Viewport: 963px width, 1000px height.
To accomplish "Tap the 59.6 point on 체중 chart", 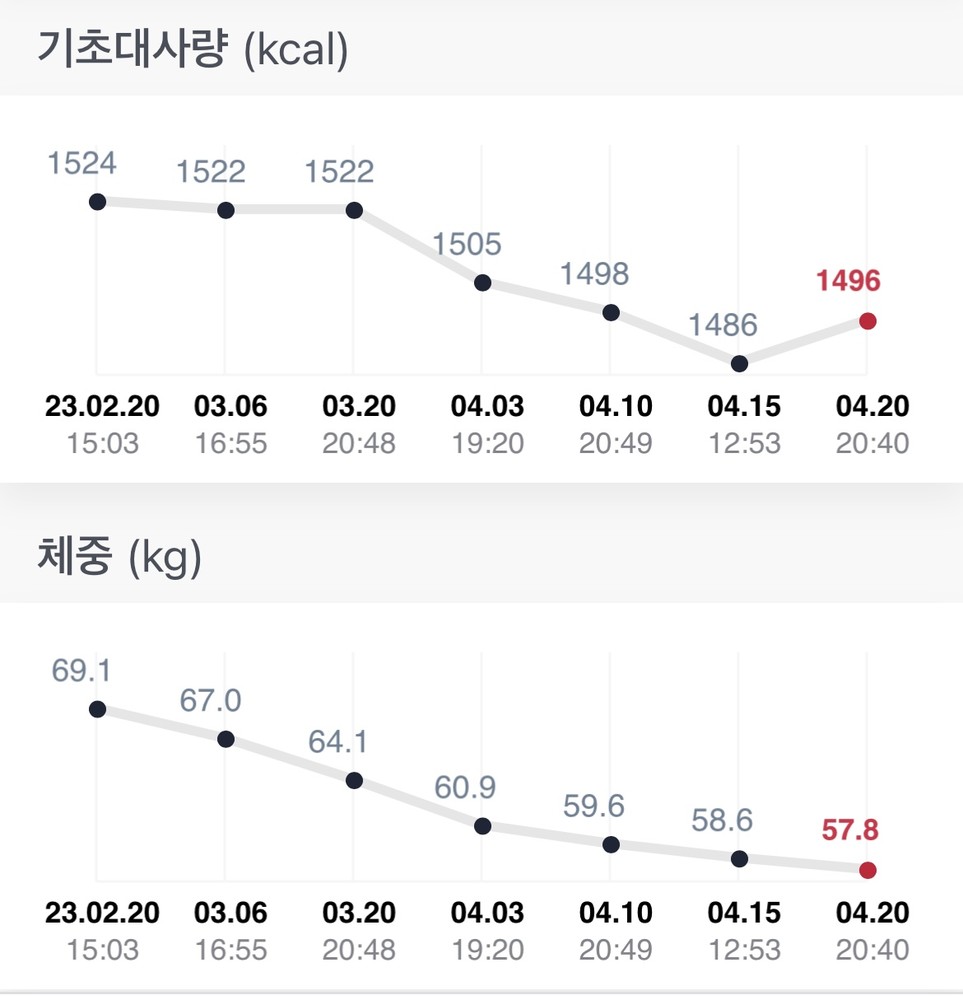I will [x=611, y=845].
